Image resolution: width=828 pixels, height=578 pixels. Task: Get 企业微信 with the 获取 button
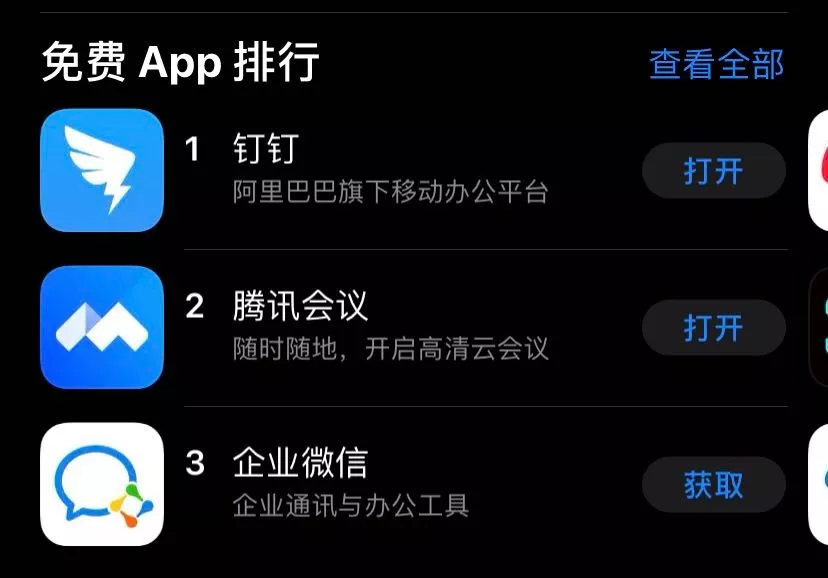point(713,485)
